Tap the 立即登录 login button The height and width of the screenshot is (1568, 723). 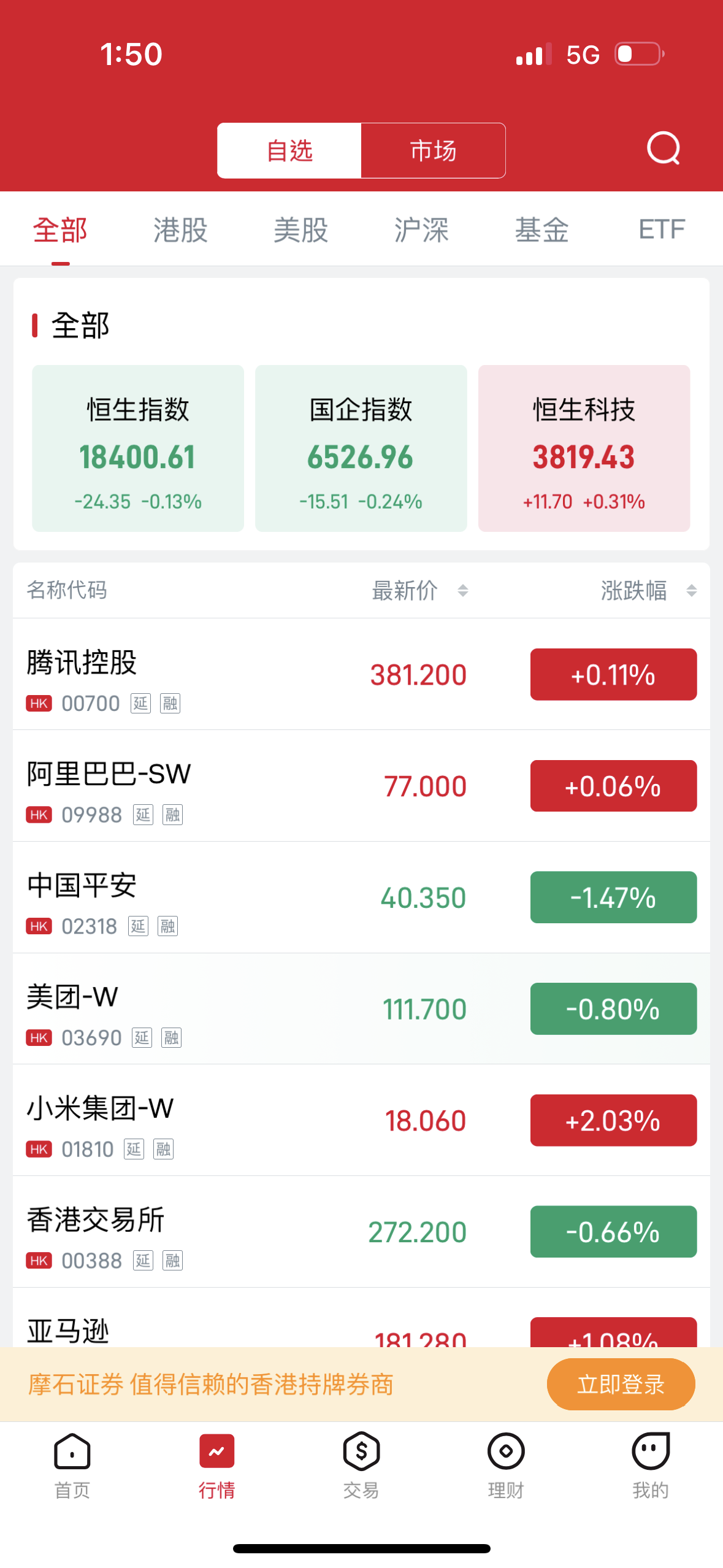(x=621, y=1385)
